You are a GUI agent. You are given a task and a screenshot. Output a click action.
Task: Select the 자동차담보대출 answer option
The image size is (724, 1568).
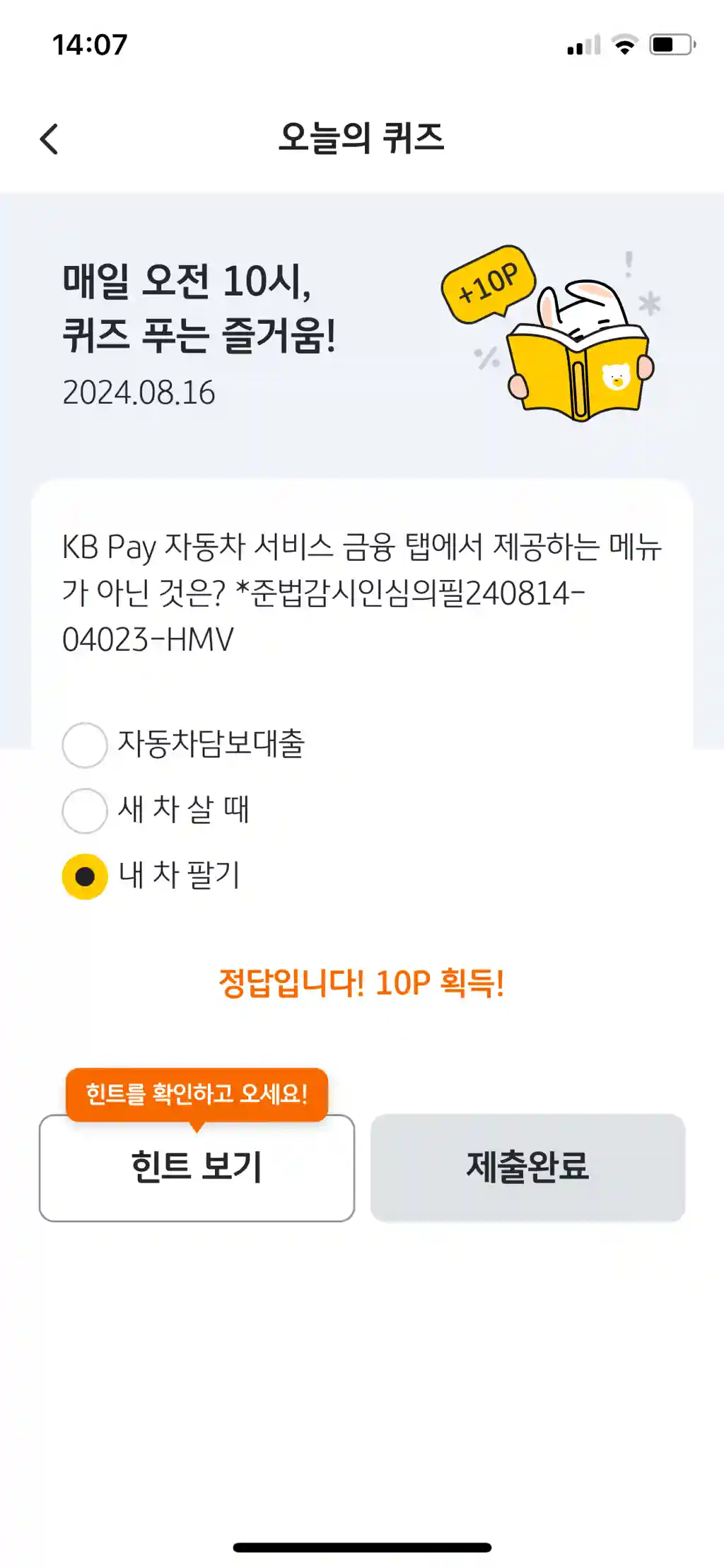tap(85, 745)
